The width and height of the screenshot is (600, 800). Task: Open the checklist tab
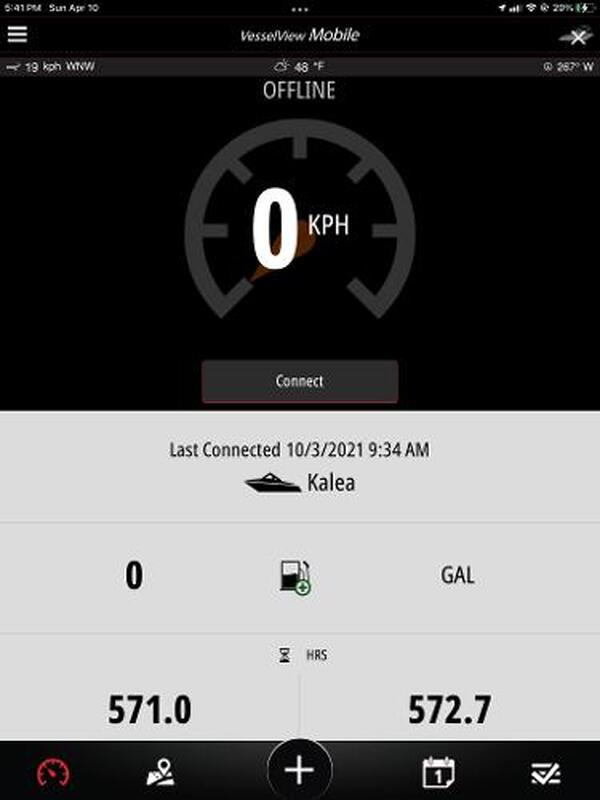[x=545, y=772]
